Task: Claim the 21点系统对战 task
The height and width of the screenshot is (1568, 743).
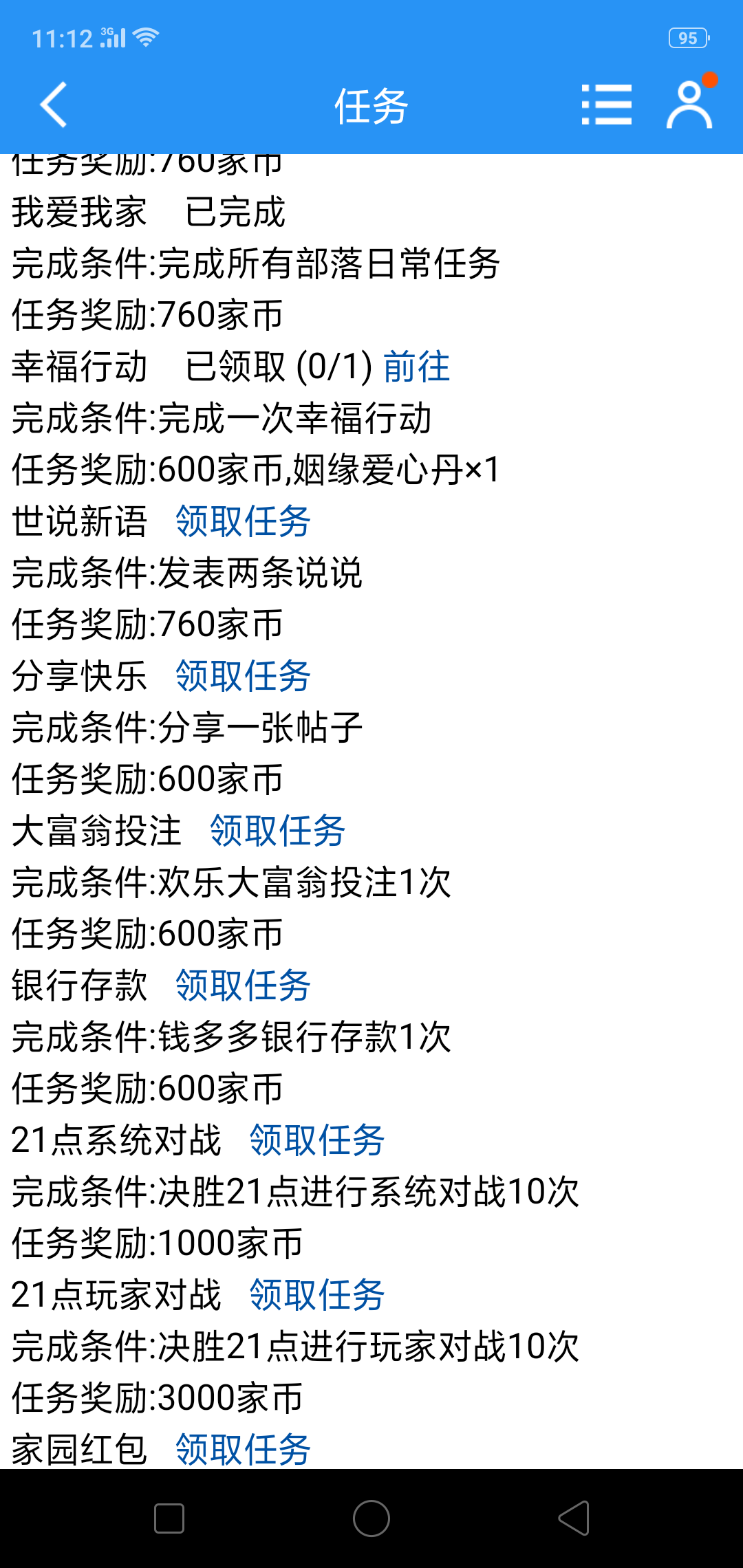Action: click(316, 1140)
